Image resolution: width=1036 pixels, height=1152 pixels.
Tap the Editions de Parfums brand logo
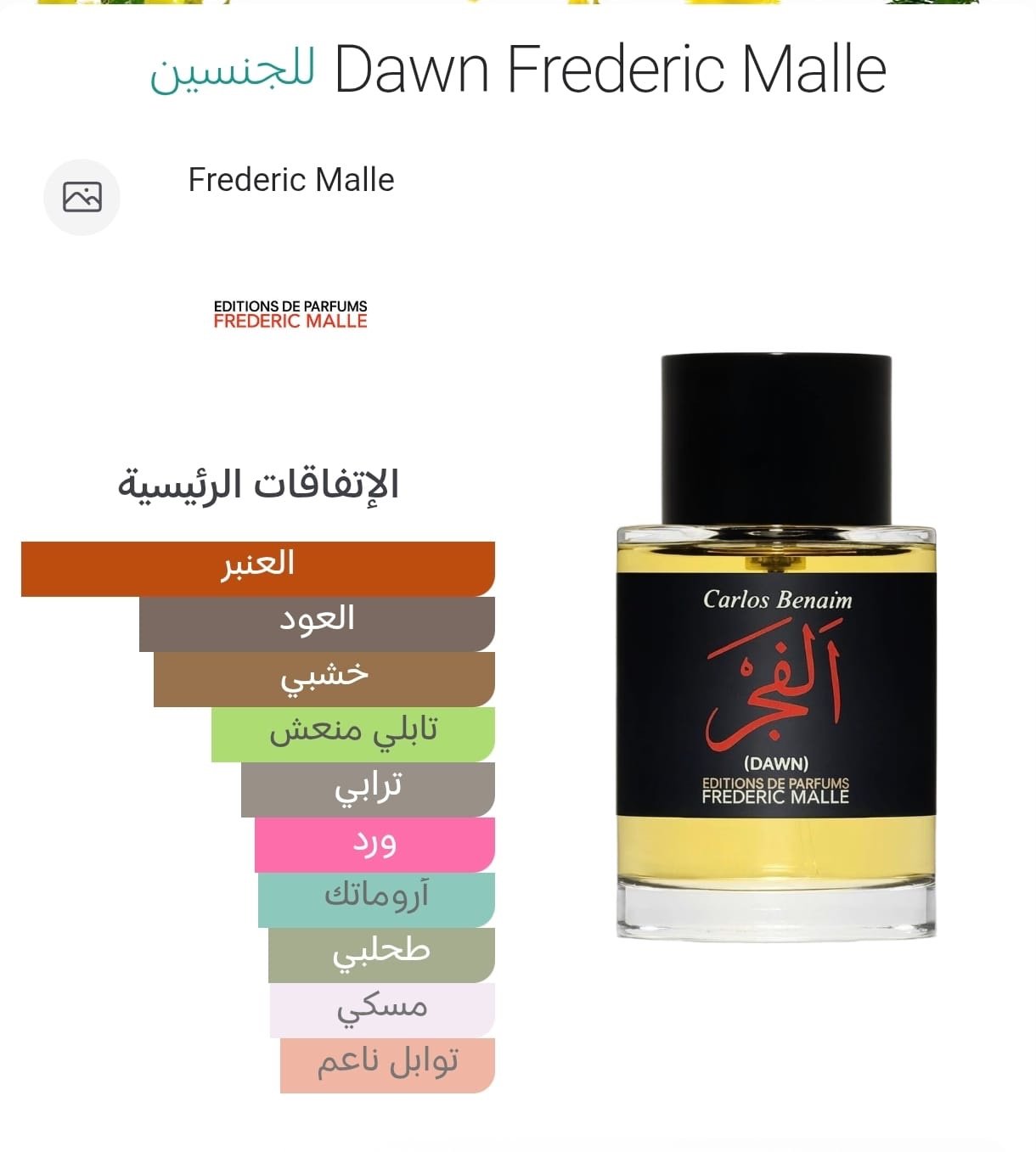[290, 314]
